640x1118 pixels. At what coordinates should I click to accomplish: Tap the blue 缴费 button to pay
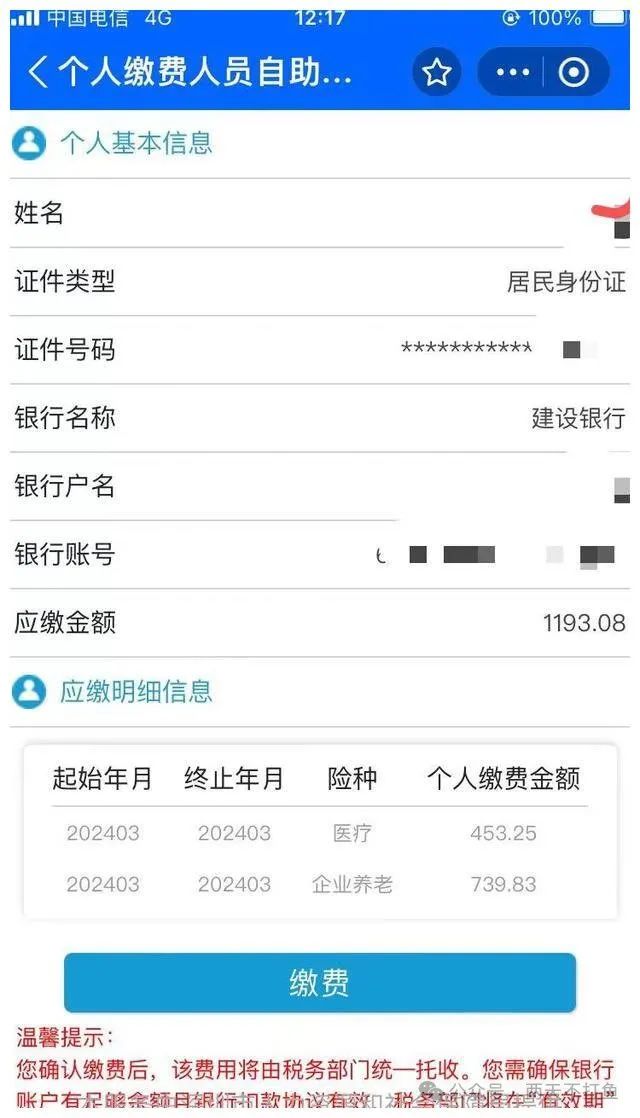(319, 983)
